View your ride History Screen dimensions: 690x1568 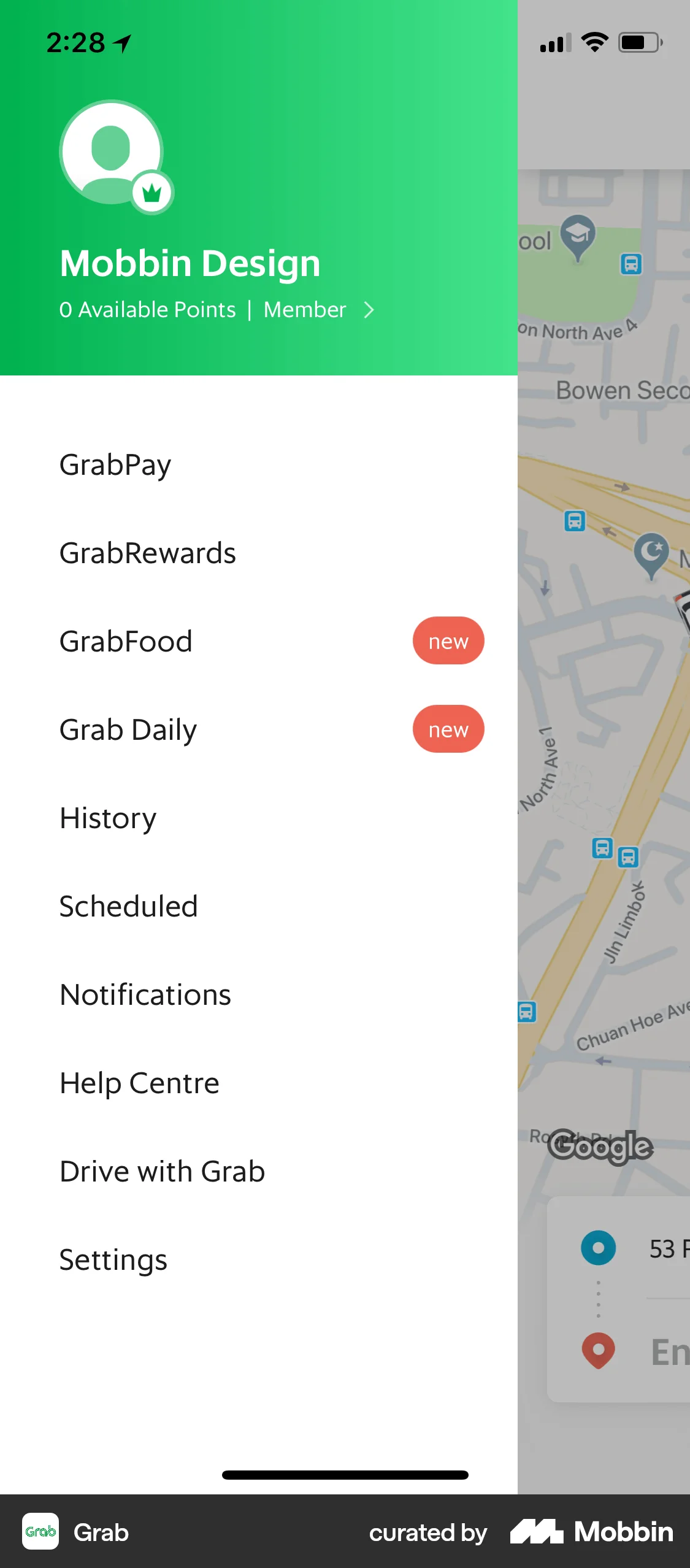point(107,818)
